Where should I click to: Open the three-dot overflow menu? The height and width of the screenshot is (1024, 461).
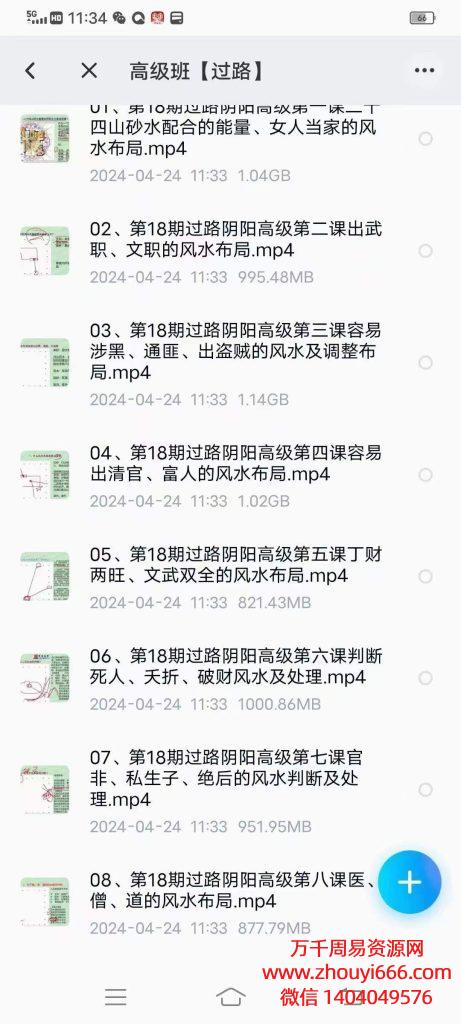pyautogui.click(x=424, y=71)
